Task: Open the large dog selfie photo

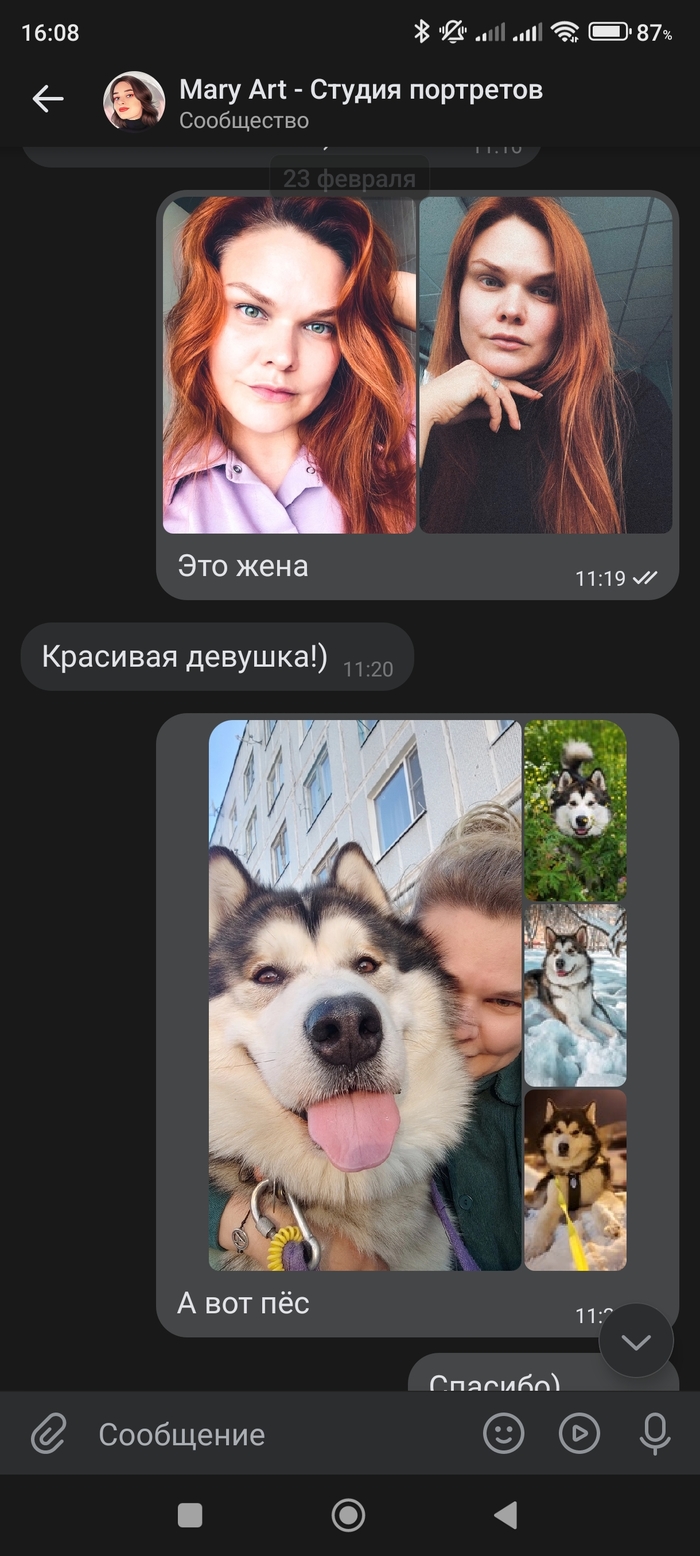Action: [x=364, y=995]
